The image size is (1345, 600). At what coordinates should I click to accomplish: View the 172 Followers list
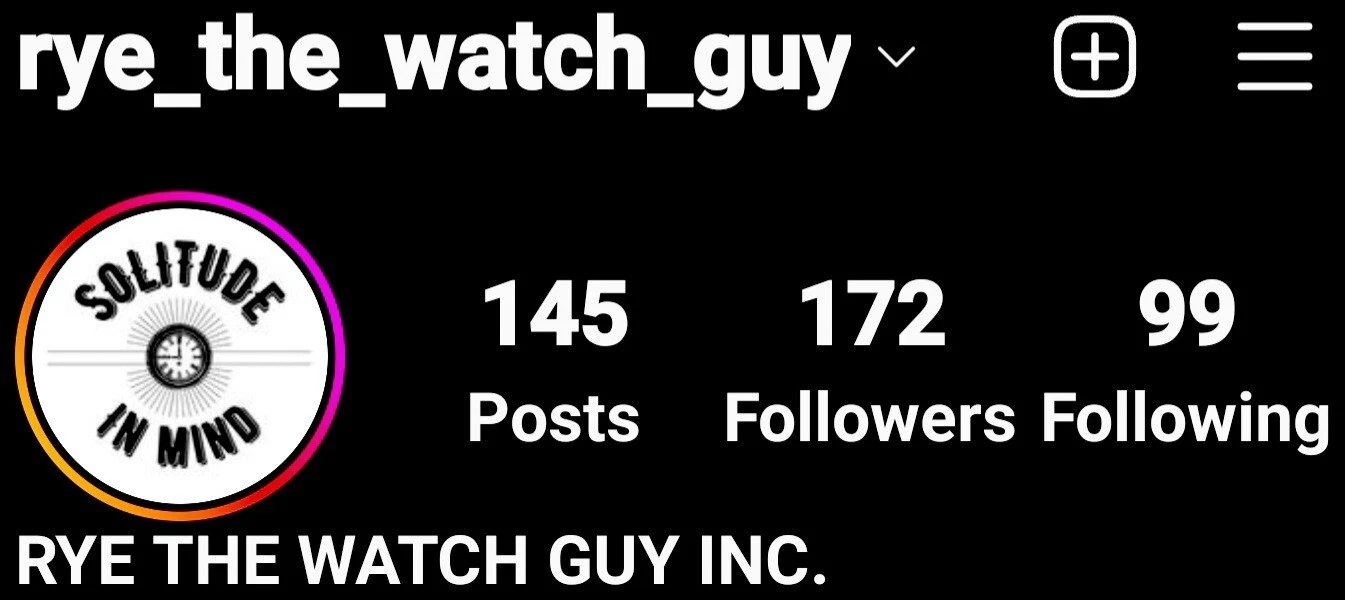870,360
